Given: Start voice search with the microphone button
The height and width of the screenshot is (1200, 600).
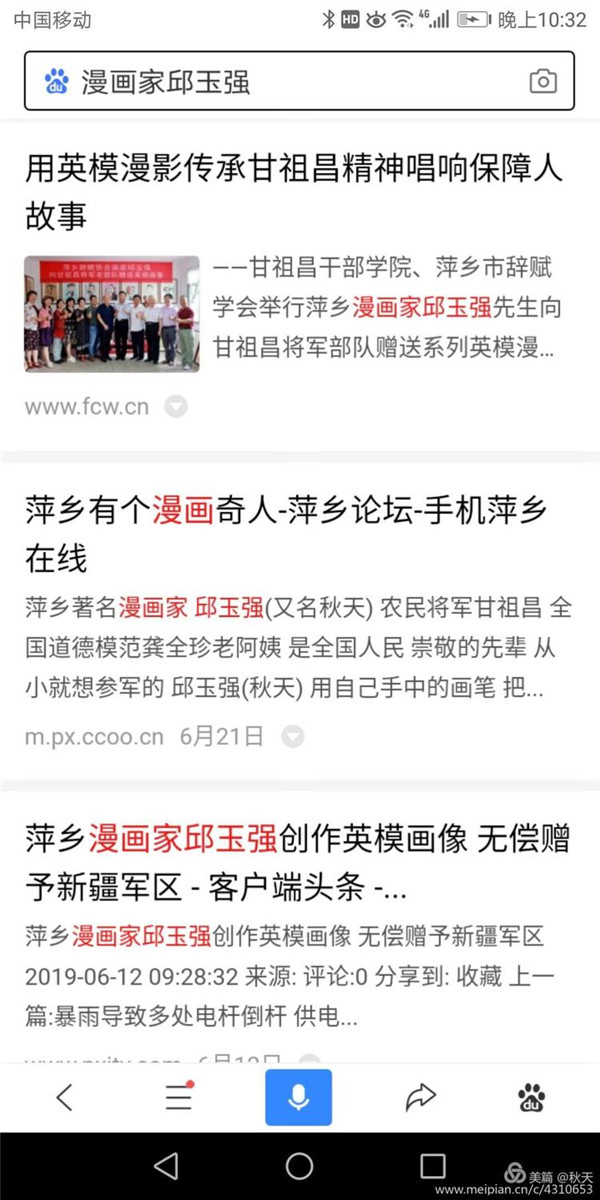Looking at the screenshot, I should [x=298, y=1097].
